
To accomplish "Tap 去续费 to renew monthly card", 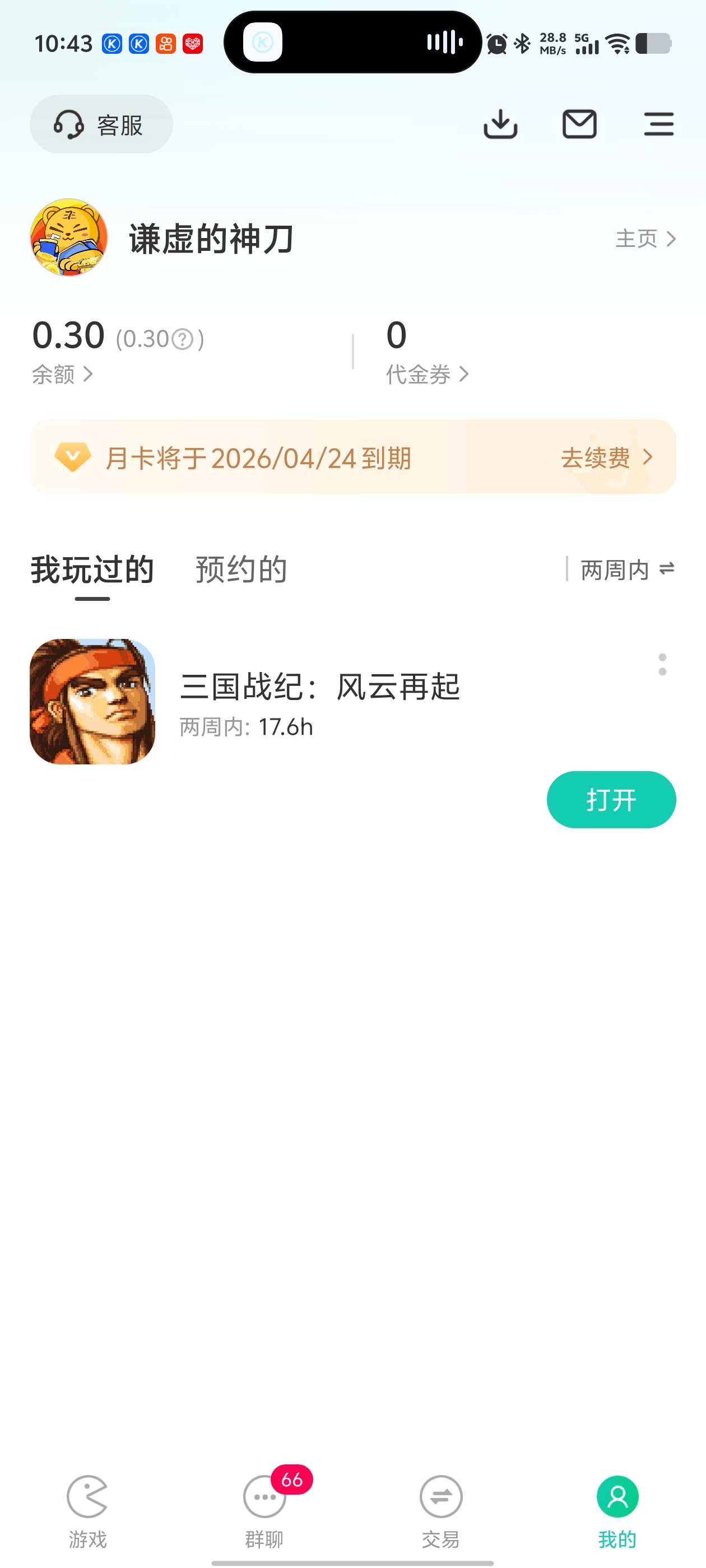I will tap(606, 458).
